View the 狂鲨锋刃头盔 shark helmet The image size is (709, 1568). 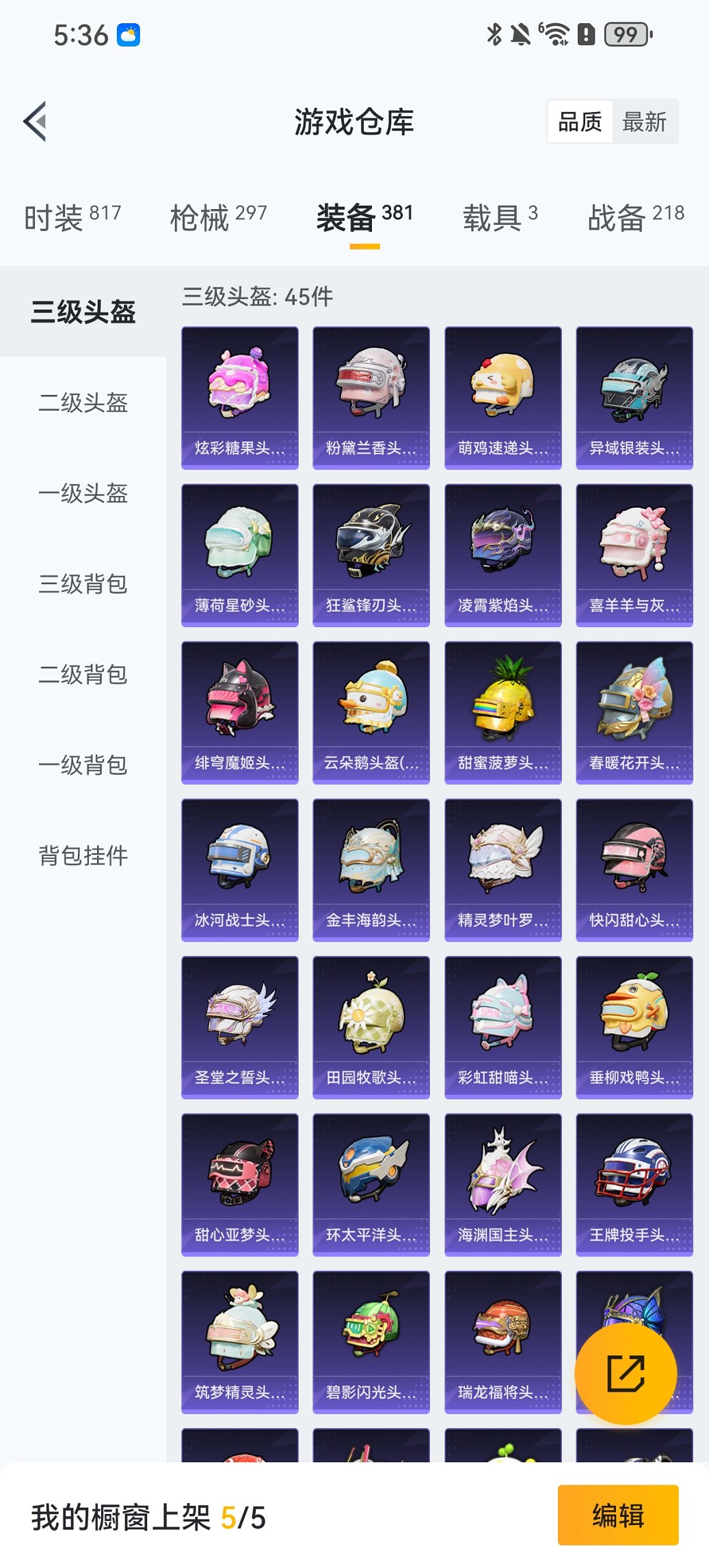coord(371,553)
